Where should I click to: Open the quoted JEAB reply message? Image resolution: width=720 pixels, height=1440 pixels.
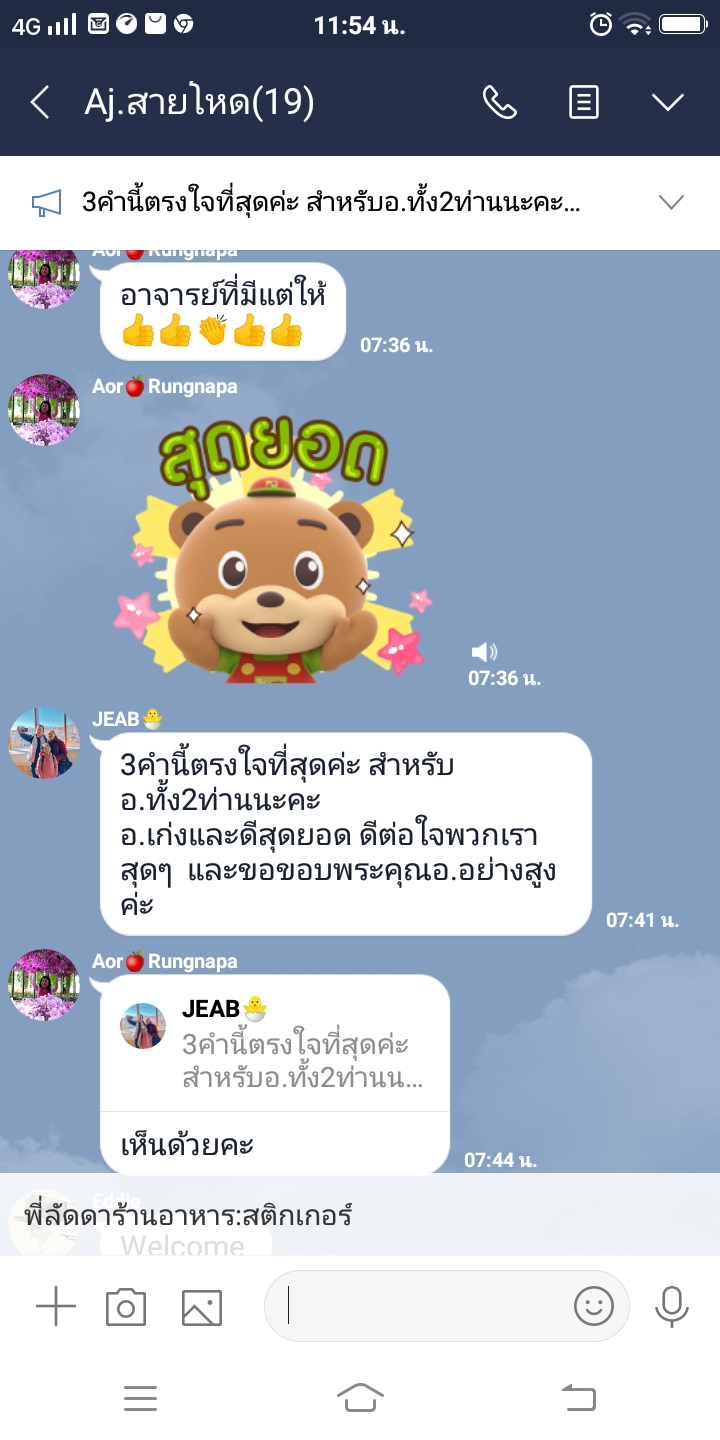[x=275, y=1045]
